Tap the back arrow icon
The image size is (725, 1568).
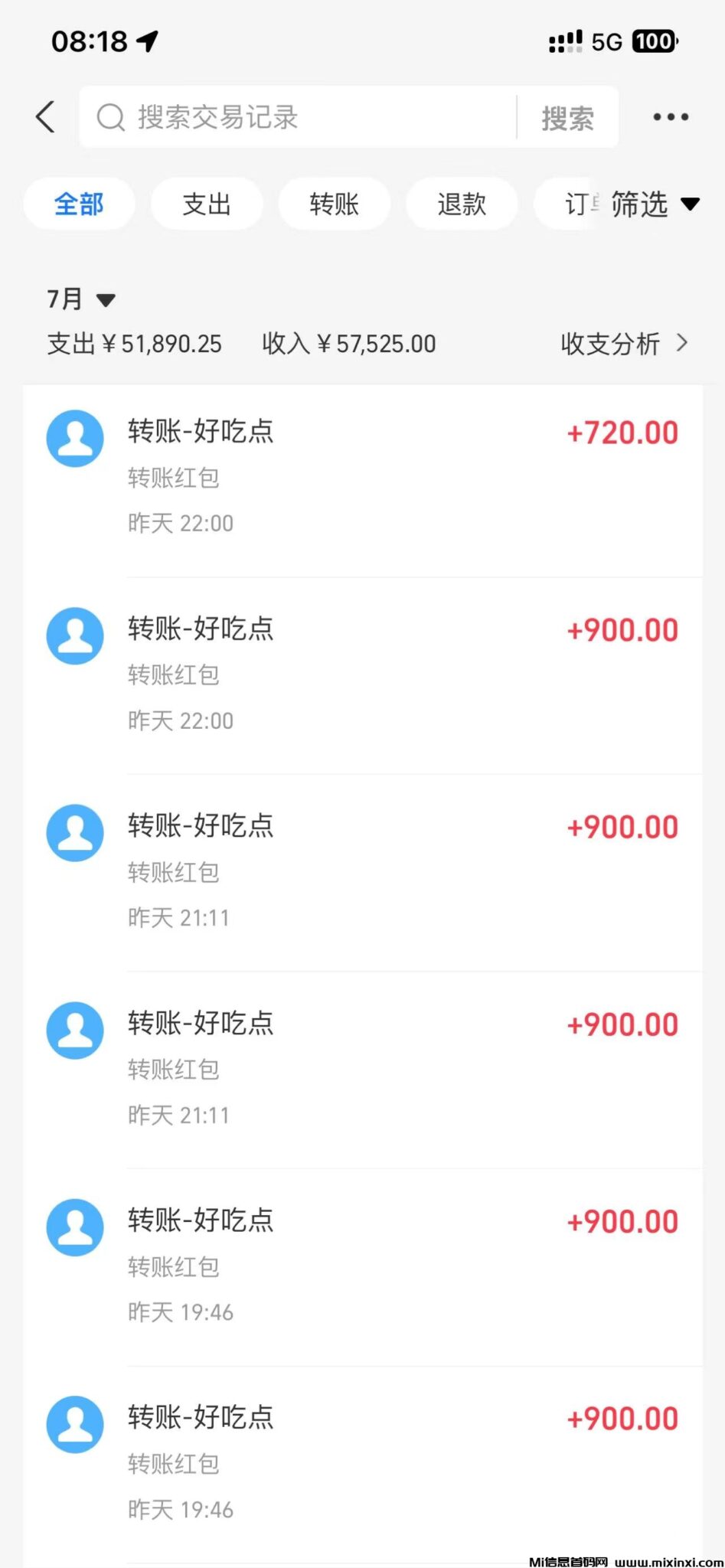coord(44,116)
